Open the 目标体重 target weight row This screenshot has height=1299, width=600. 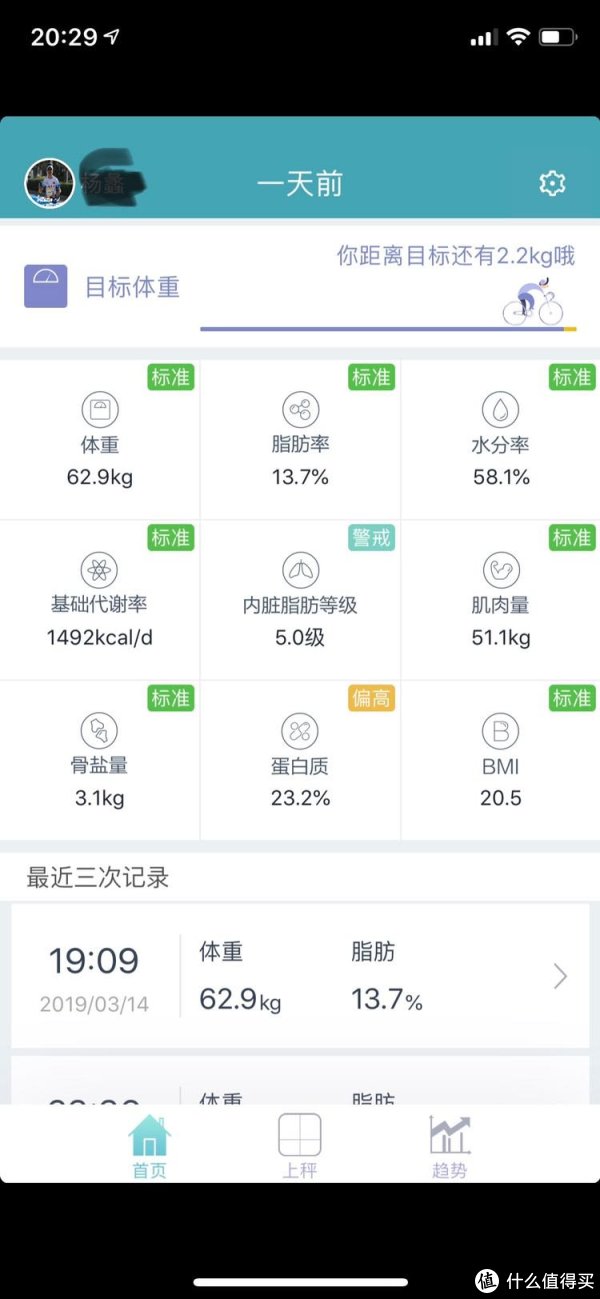click(300, 286)
